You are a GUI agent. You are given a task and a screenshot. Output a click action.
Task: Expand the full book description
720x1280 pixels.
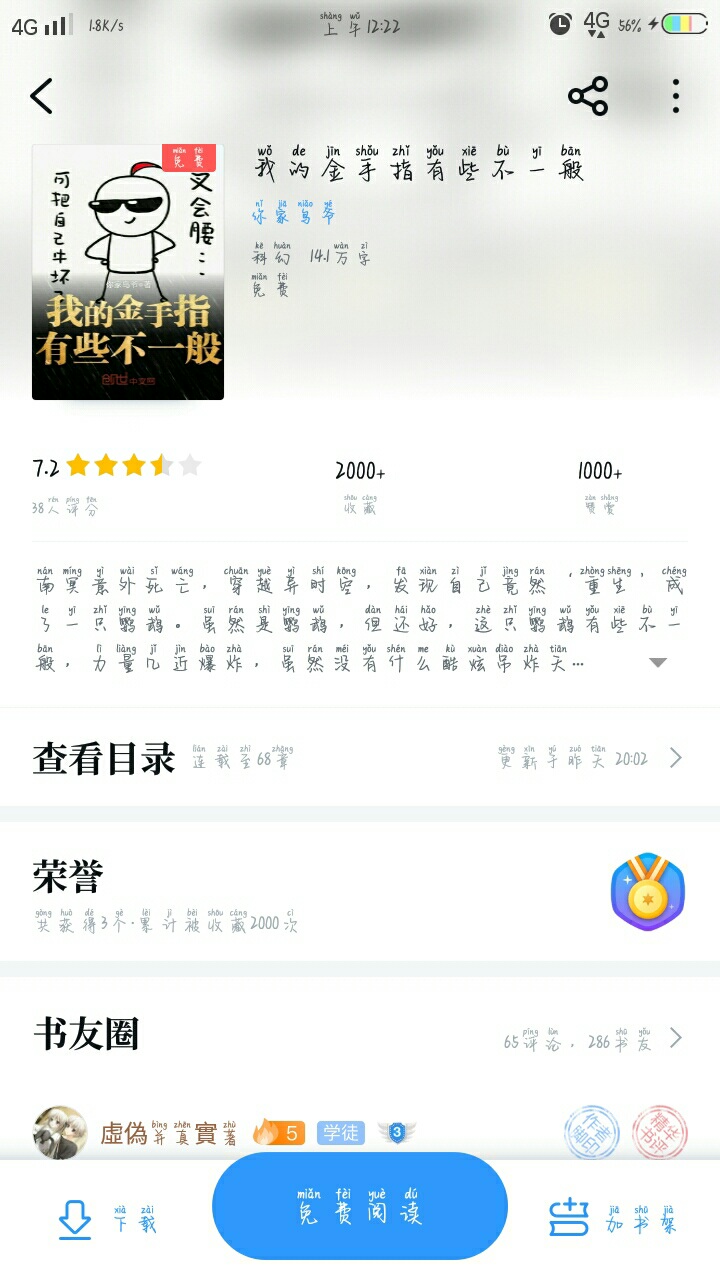657,662
